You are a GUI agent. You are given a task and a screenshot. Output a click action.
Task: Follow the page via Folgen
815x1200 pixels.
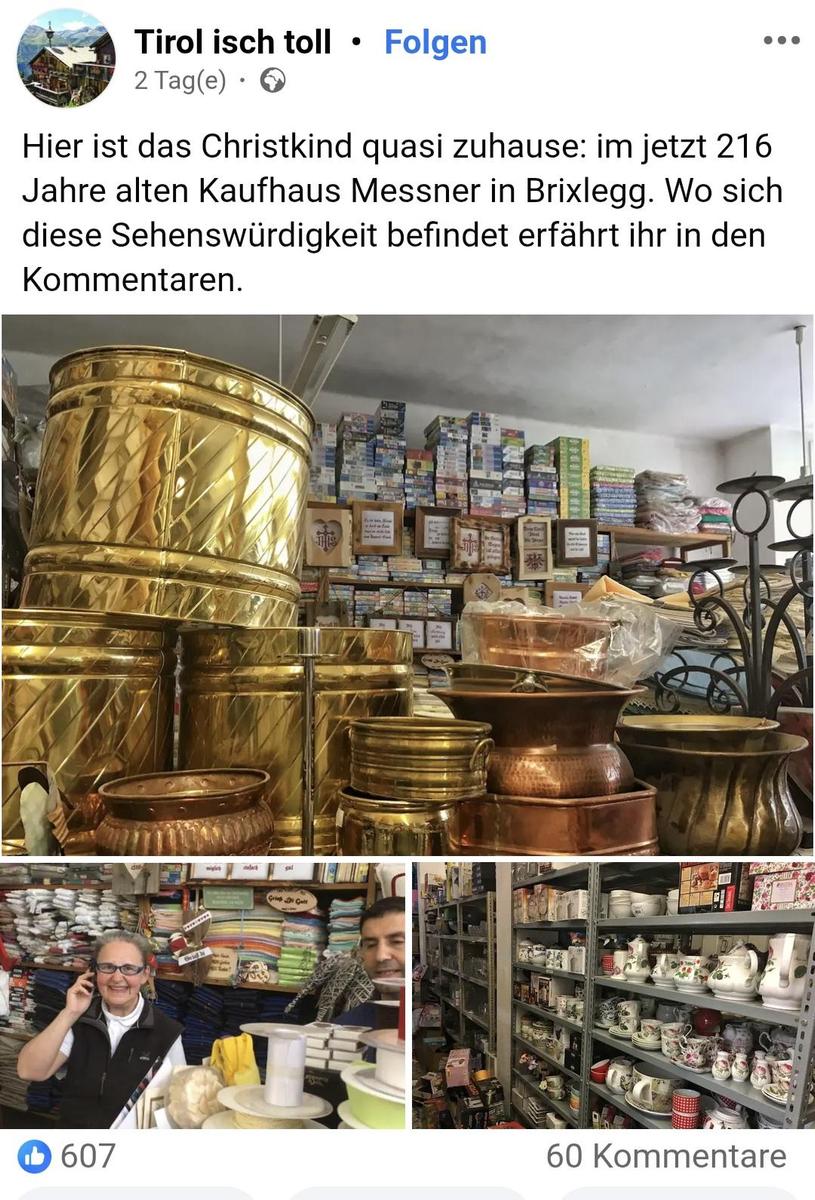point(435,42)
